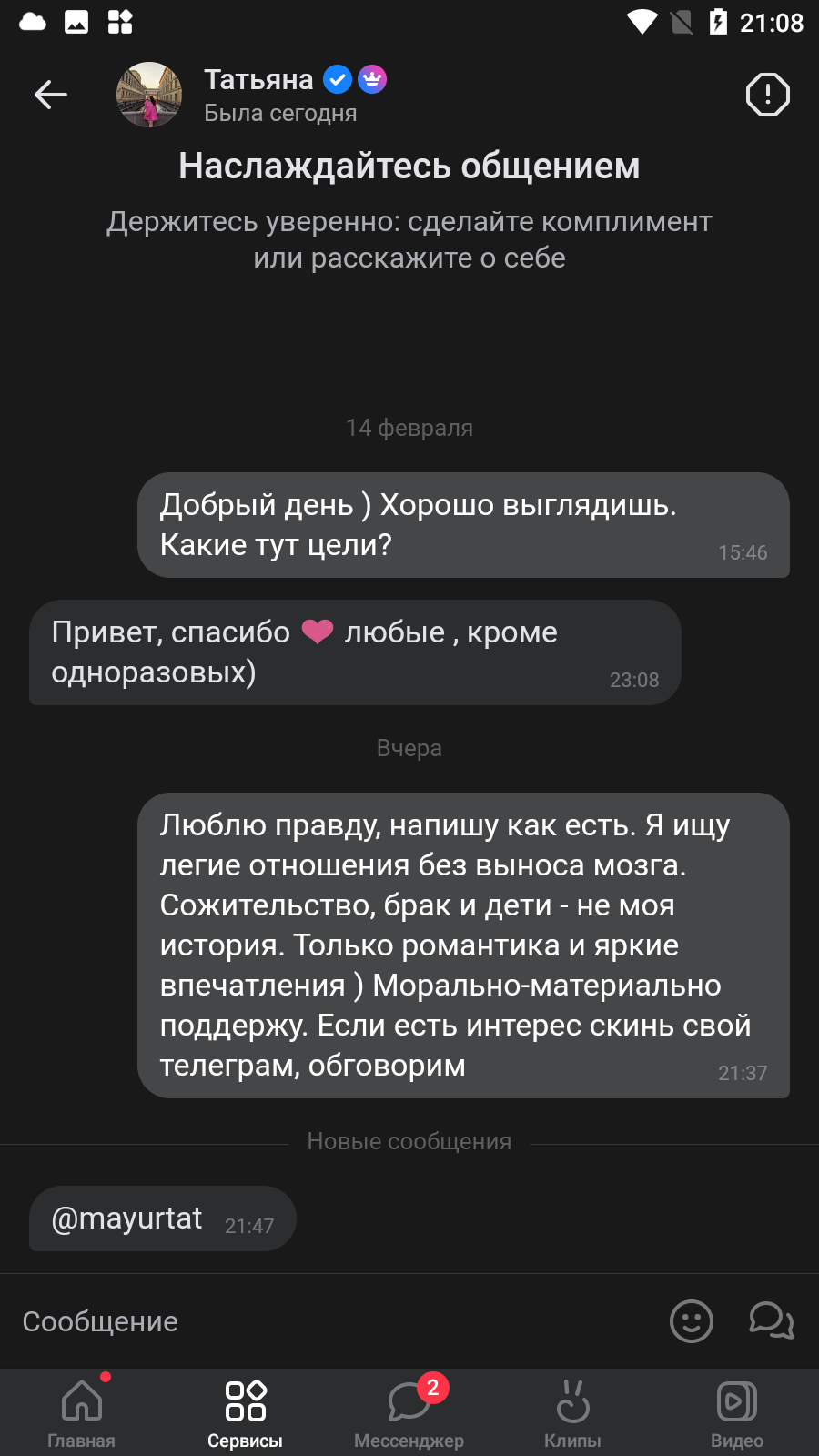Viewport: 819px width, 1456px height.
Task: Open the Видео tab
Action: coord(737,1412)
